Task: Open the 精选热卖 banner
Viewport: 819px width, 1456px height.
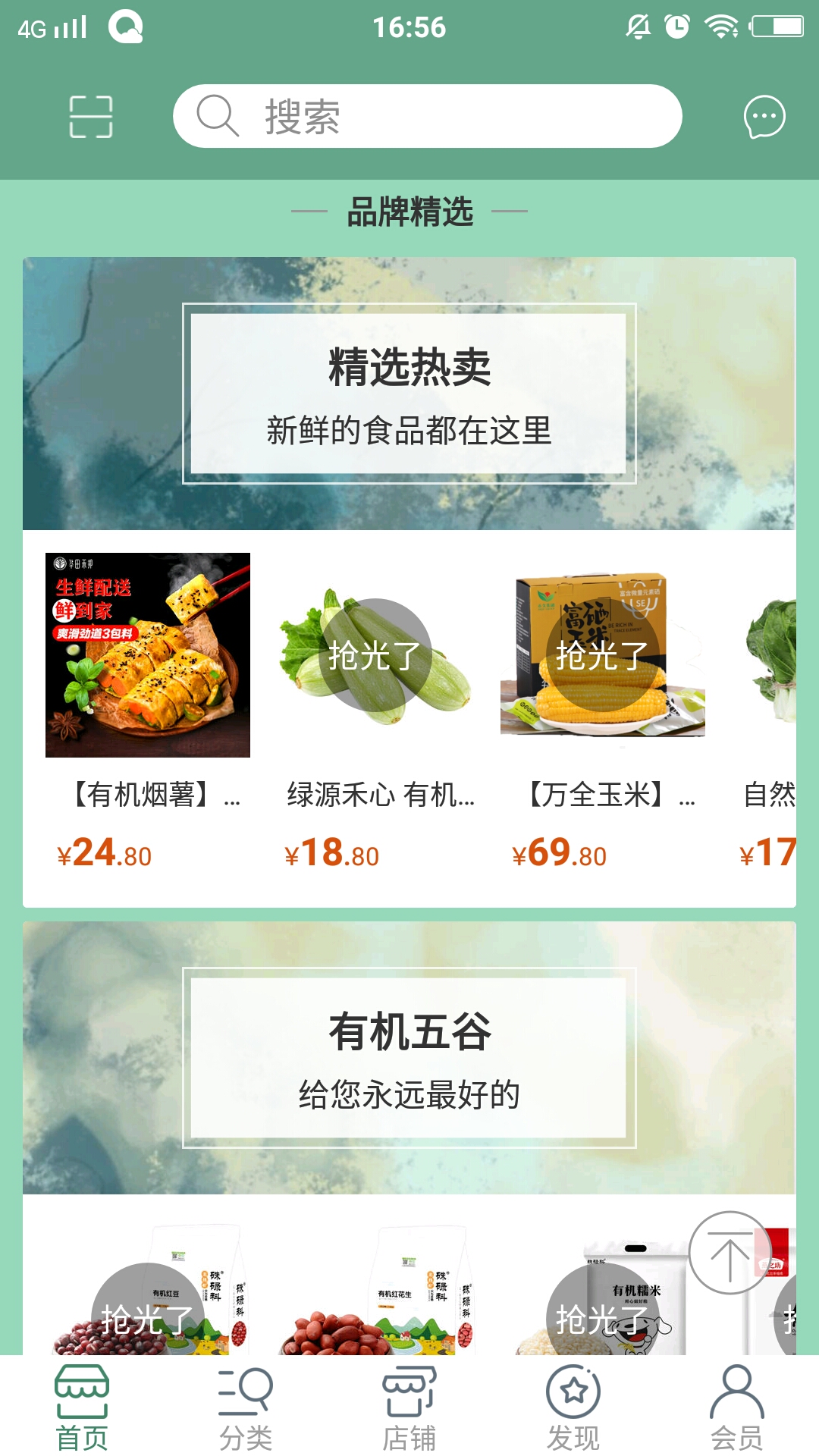Action: tap(409, 394)
